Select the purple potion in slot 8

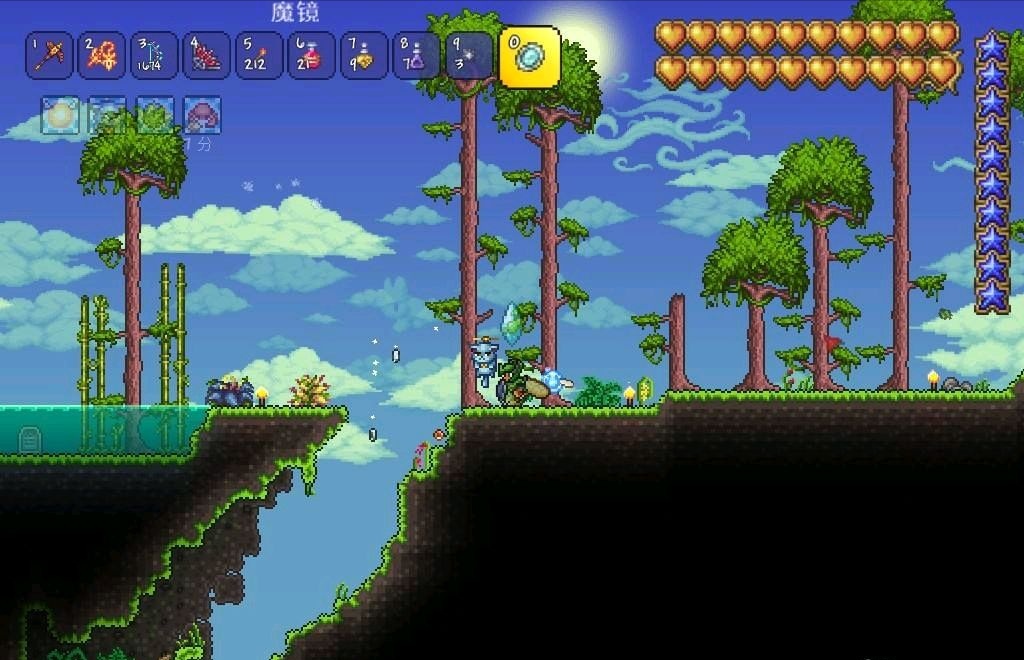pyautogui.click(x=417, y=56)
